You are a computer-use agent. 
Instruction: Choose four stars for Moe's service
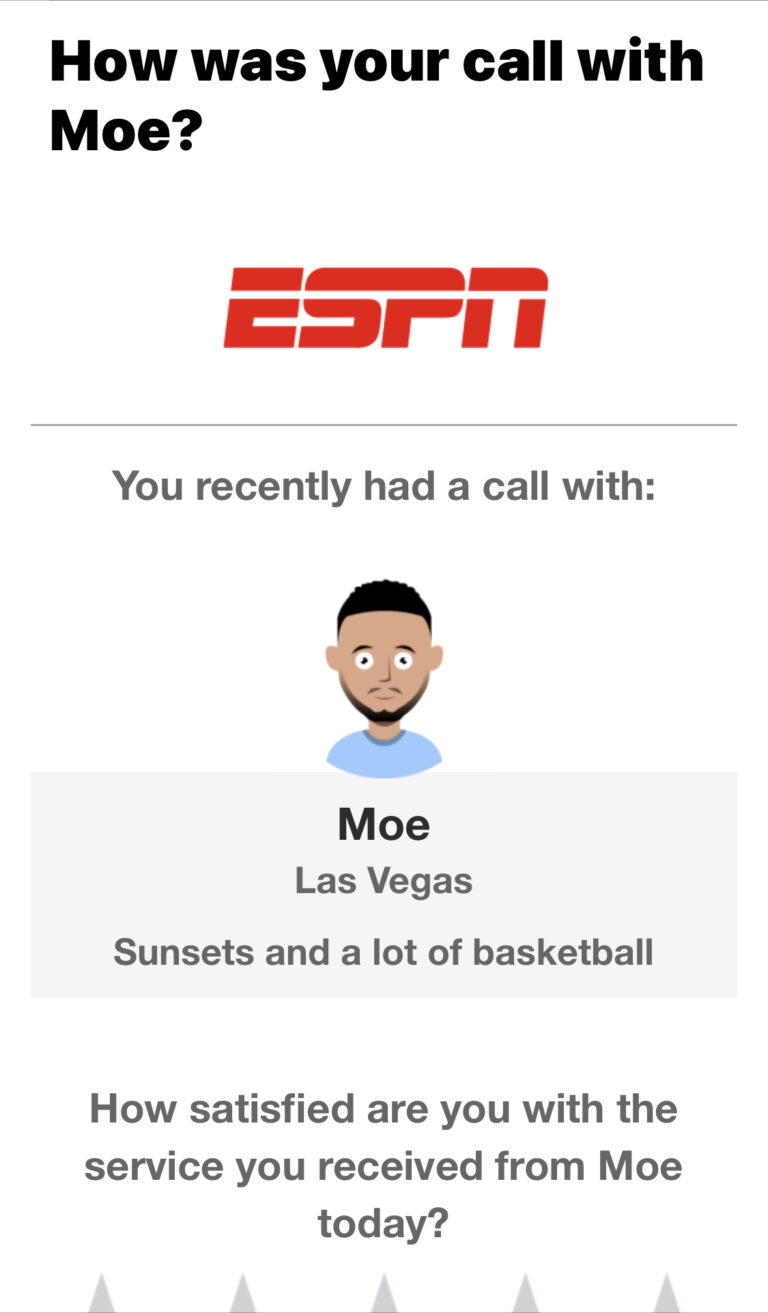(x=526, y=1297)
